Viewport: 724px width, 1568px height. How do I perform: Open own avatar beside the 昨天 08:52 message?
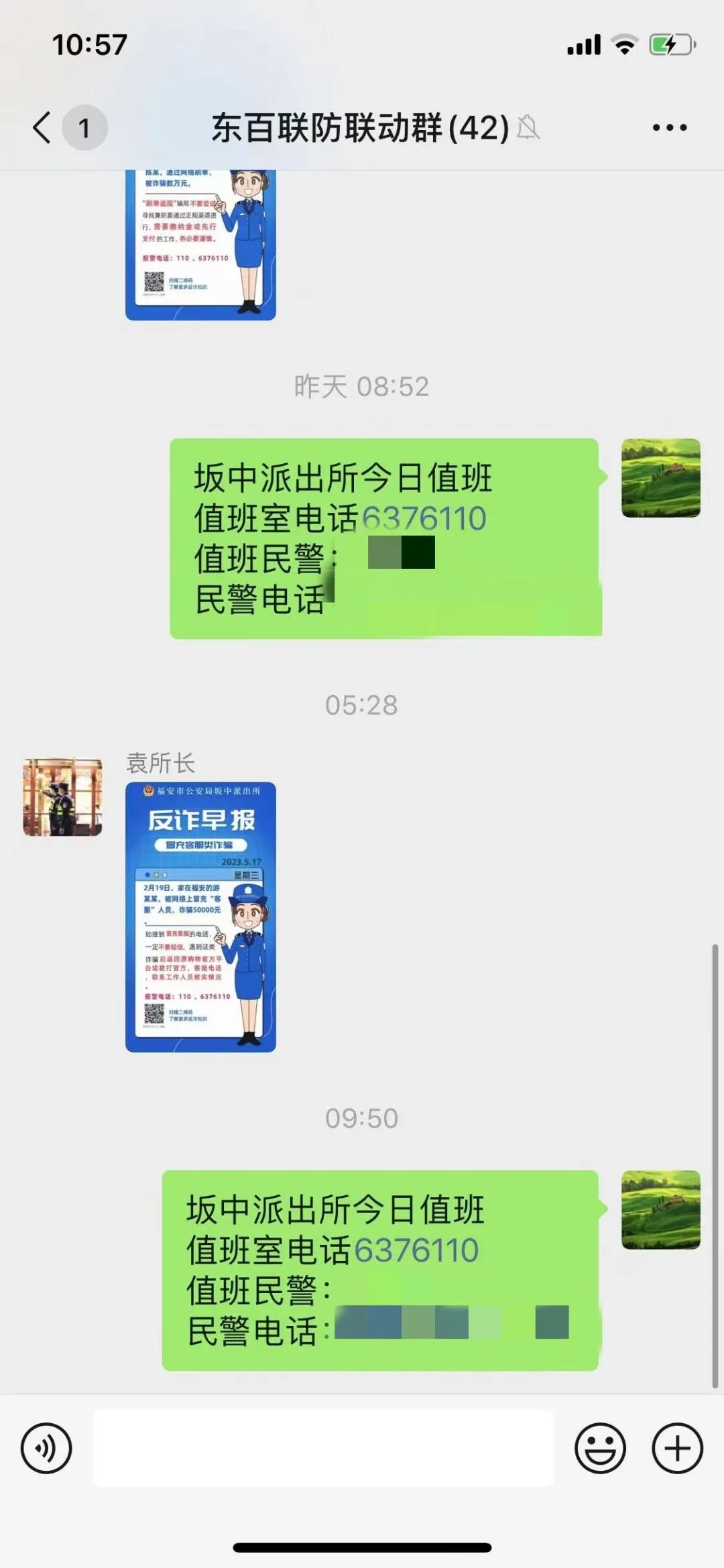point(660,478)
